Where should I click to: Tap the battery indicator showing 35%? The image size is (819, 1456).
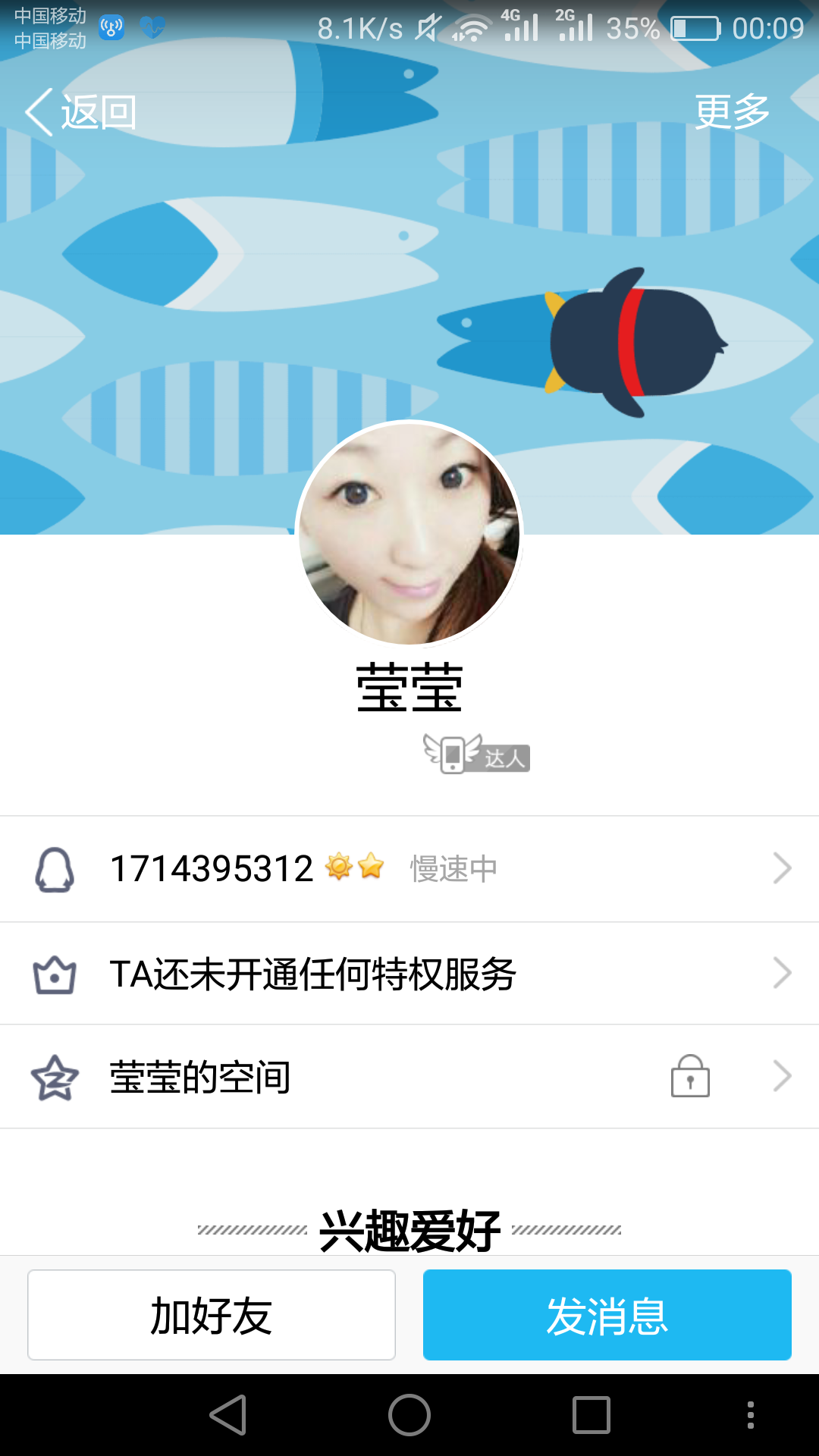click(x=695, y=29)
